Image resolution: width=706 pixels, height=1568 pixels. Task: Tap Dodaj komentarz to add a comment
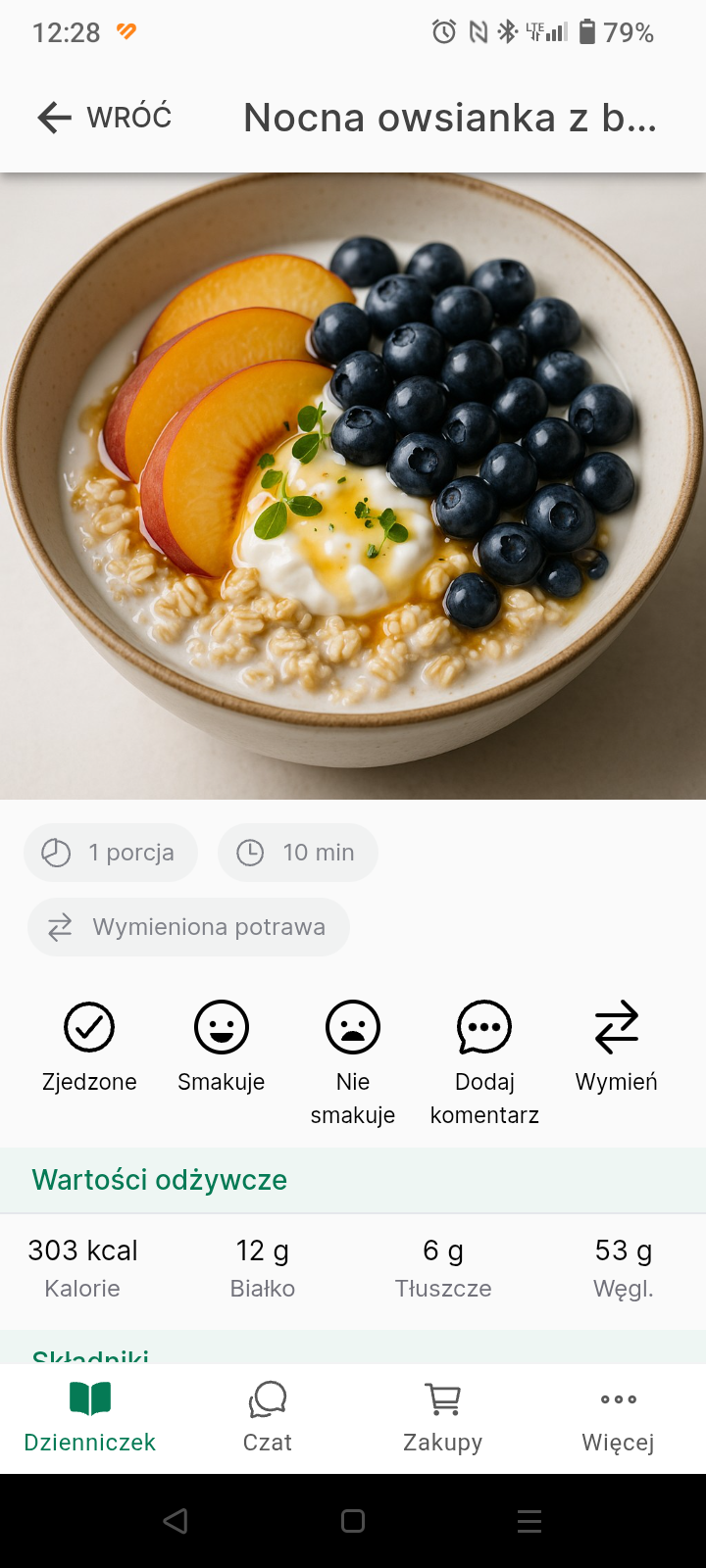coord(484,1063)
